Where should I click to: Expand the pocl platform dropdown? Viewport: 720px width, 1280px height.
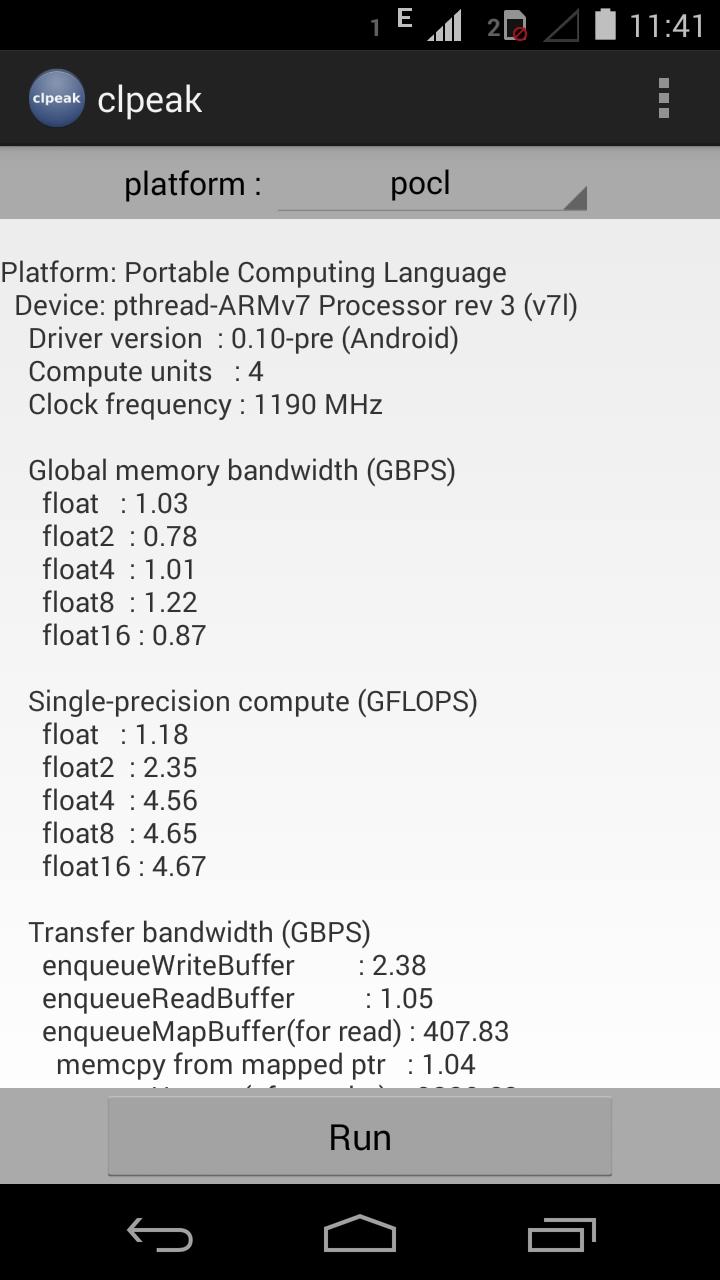[432, 184]
